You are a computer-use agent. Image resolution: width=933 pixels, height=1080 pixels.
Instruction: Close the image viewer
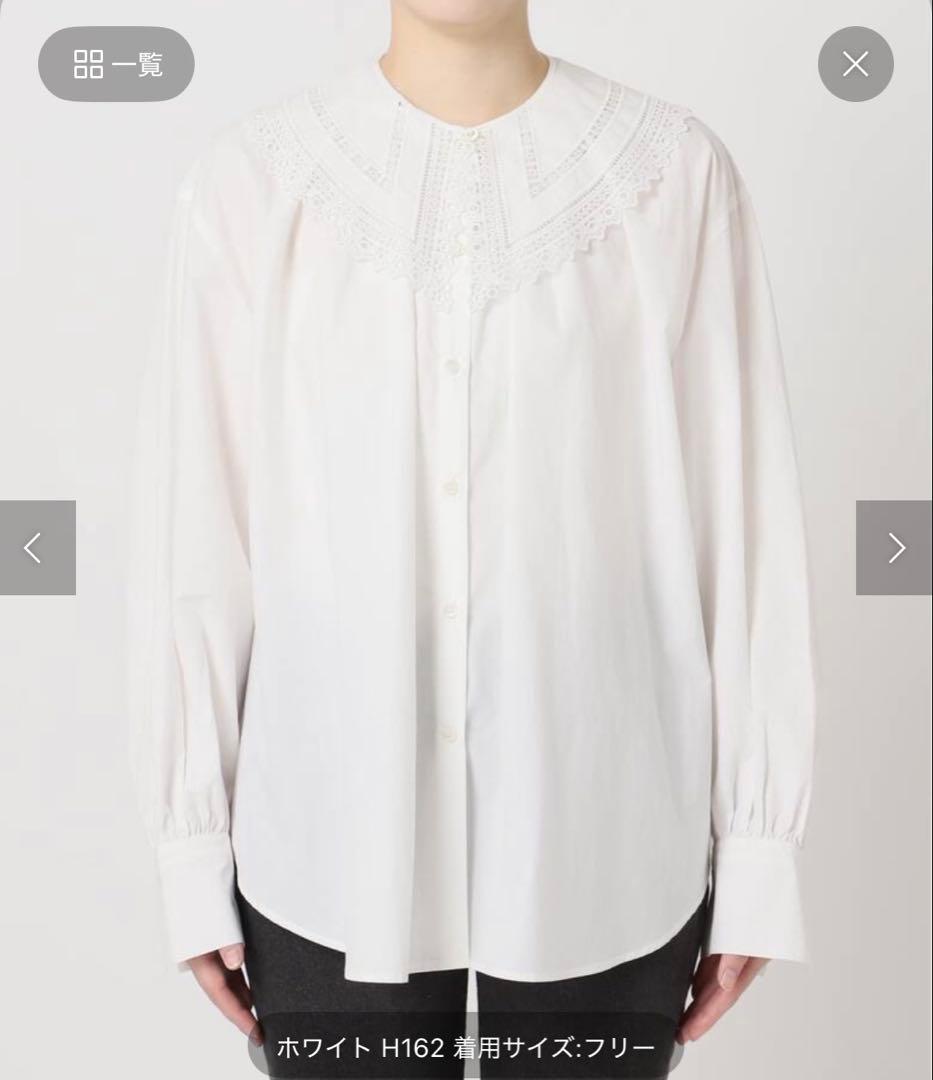coord(855,65)
